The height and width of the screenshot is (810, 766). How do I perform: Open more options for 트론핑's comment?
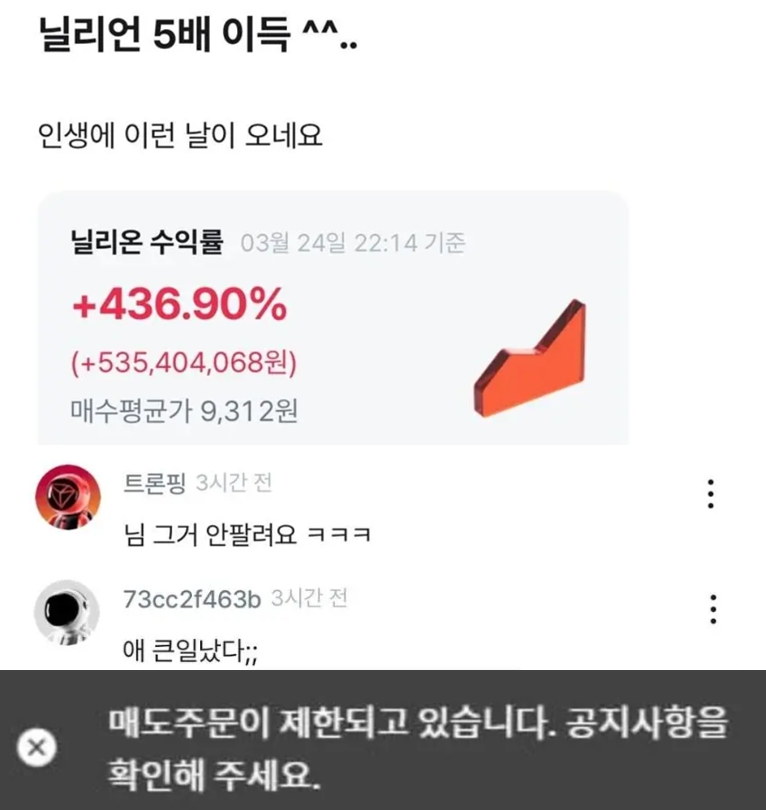click(x=710, y=494)
